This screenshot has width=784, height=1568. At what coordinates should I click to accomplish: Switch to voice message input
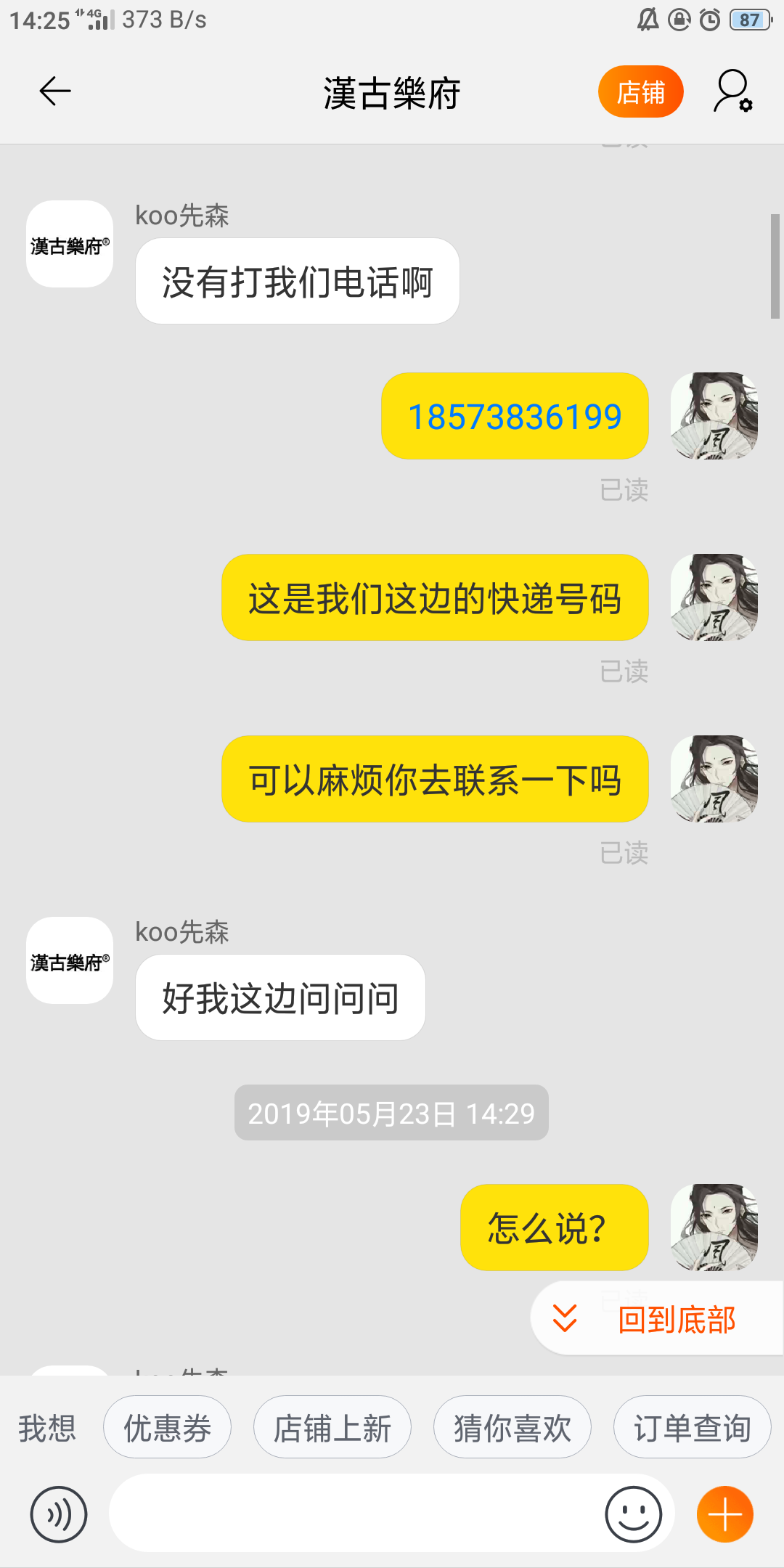(x=59, y=1514)
